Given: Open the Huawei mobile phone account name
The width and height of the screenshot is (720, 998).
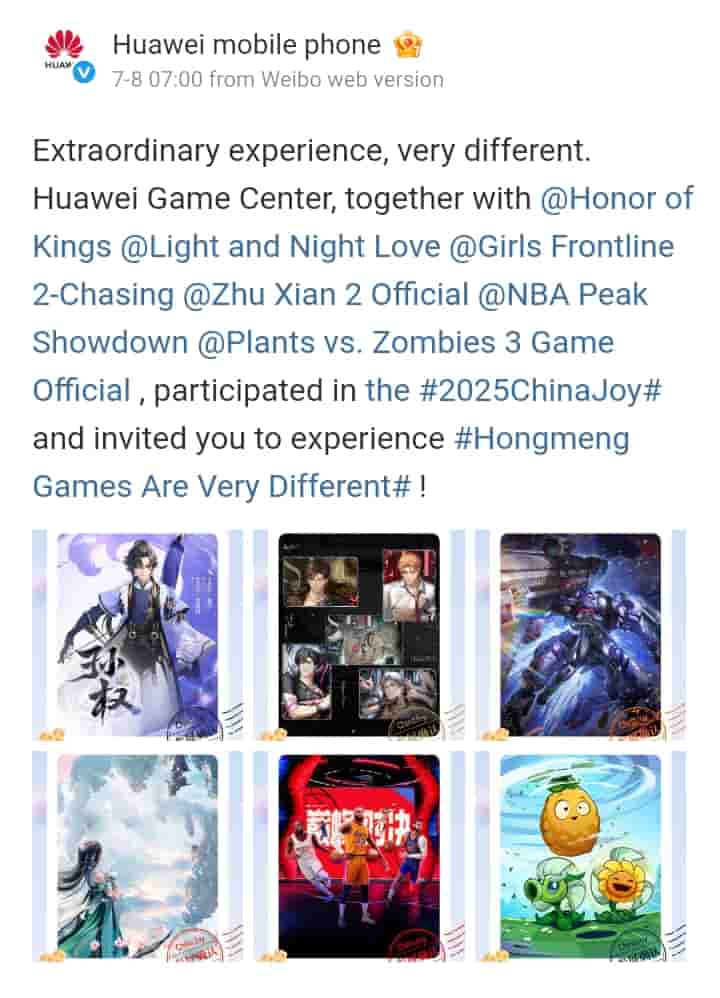Looking at the screenshot, I should (246, 45).
